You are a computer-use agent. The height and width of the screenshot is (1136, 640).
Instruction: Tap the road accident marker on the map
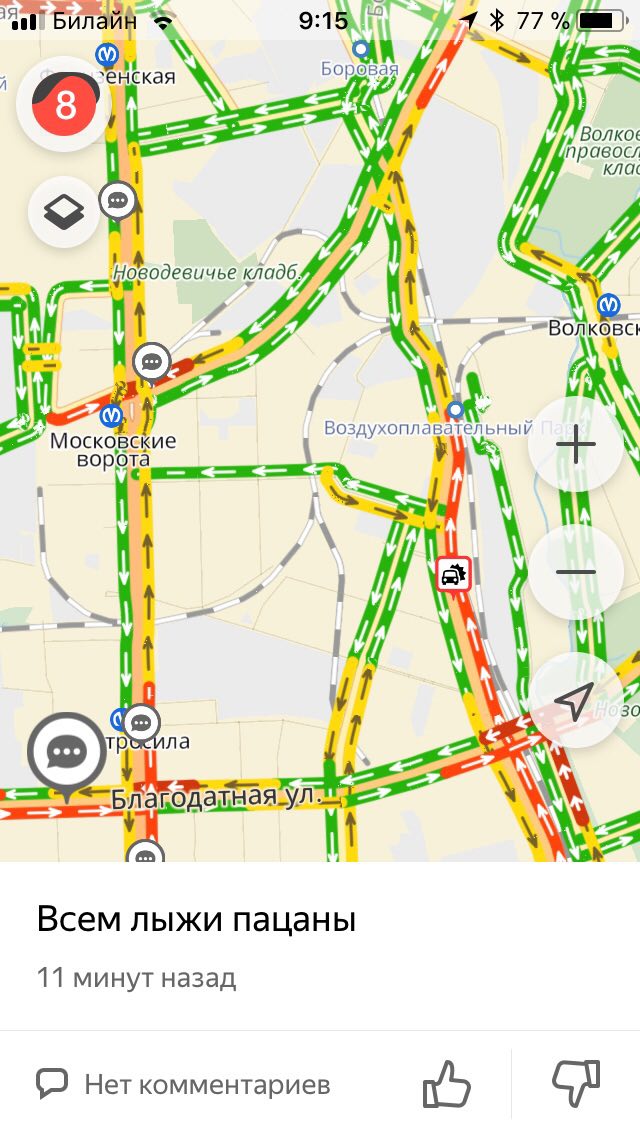pos(454,574)
